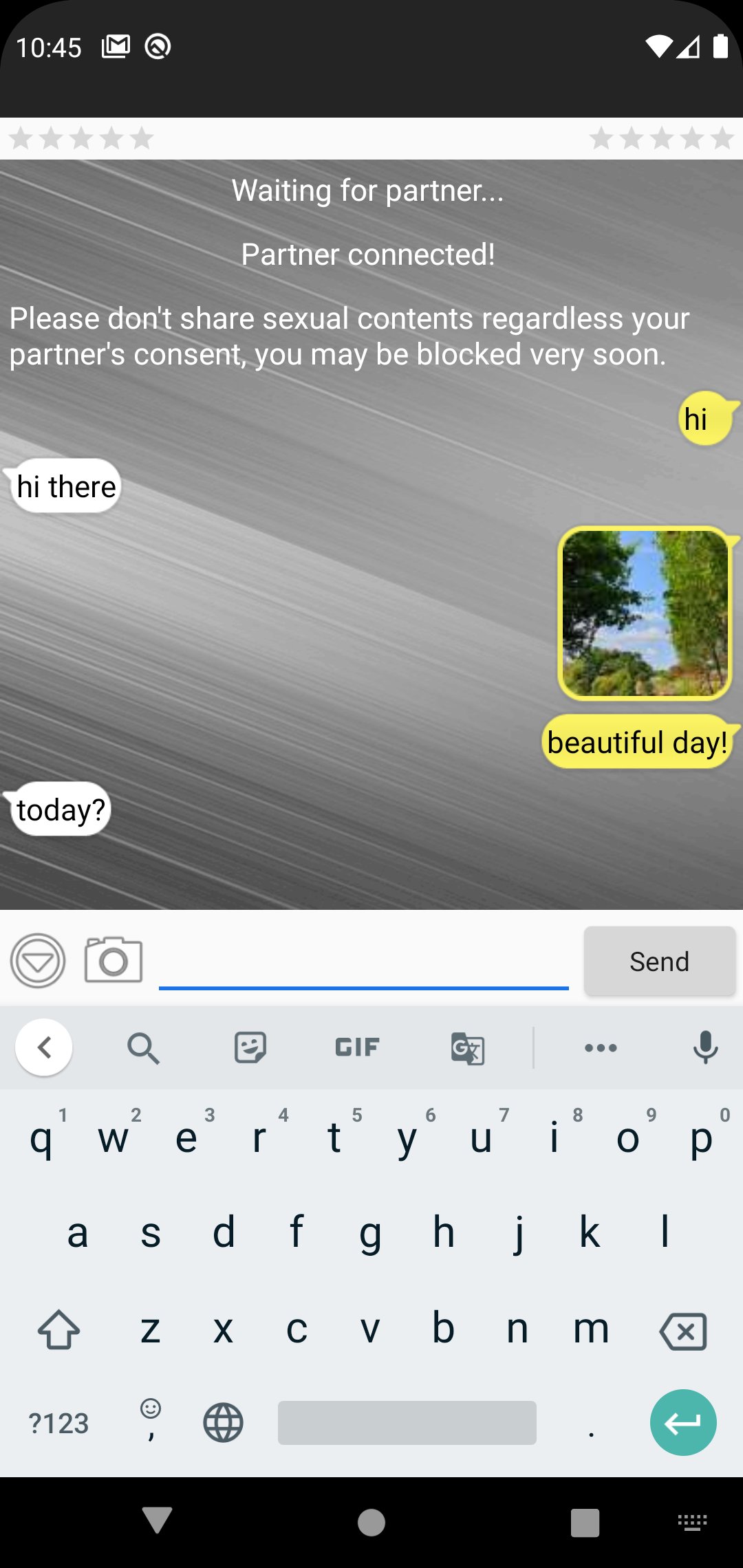The width and height of the screenshot is (743, 1568).
Task: Start voice input with the microphone
Action: tap(705, 1047)
